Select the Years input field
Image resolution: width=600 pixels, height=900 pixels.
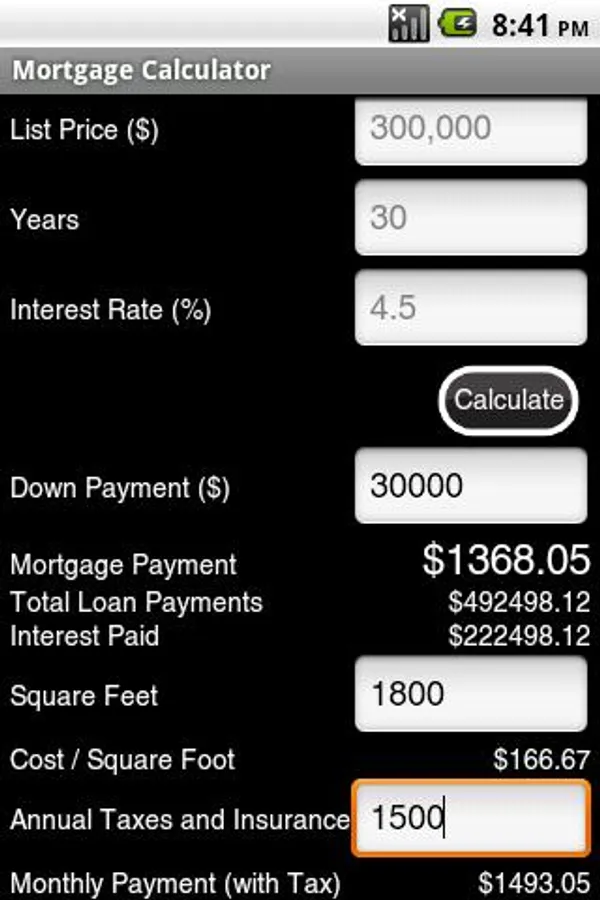(x=470, y=218)
